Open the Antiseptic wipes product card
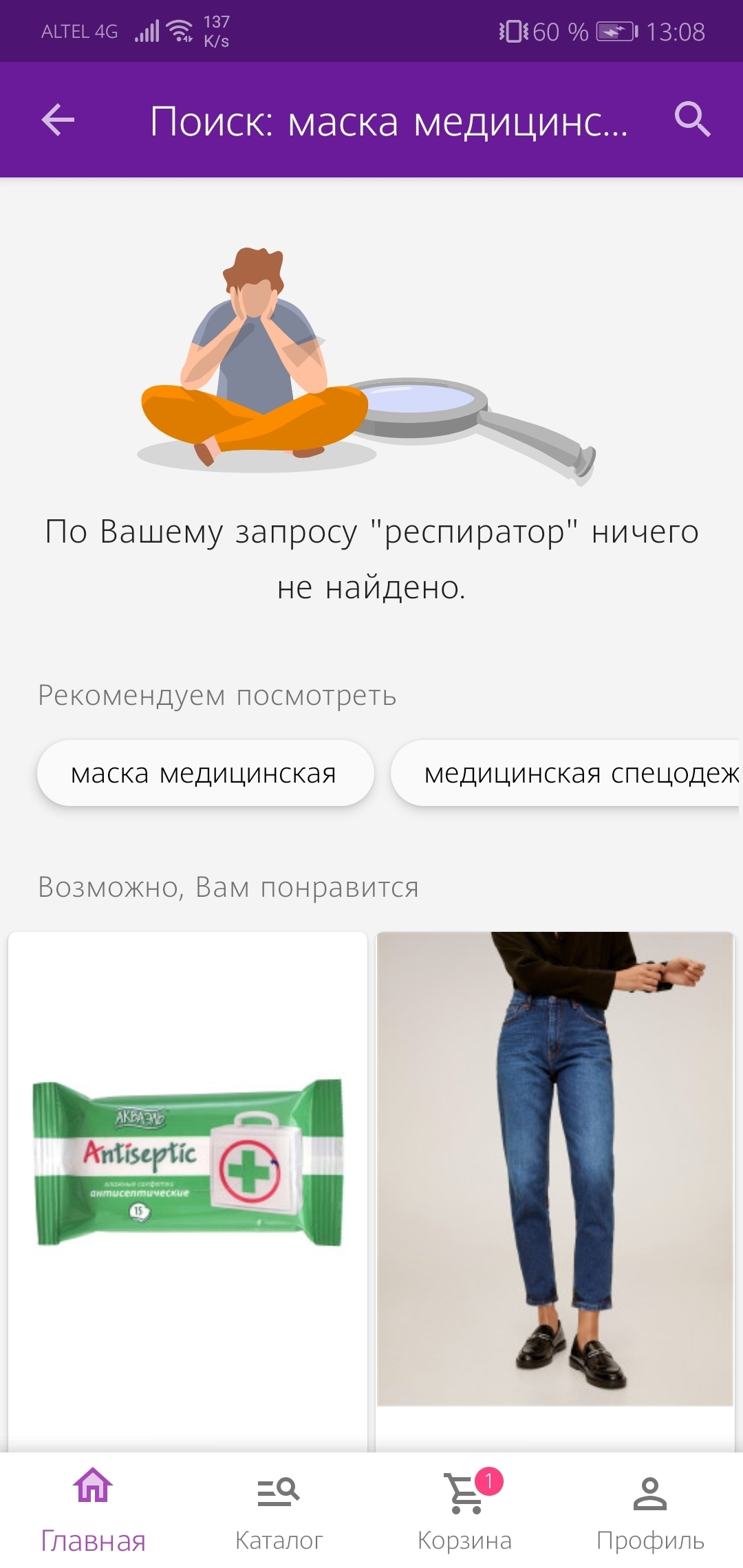Image resolution: width=743 pixels, height=1568 pixels. click(x=187, y=1169)
